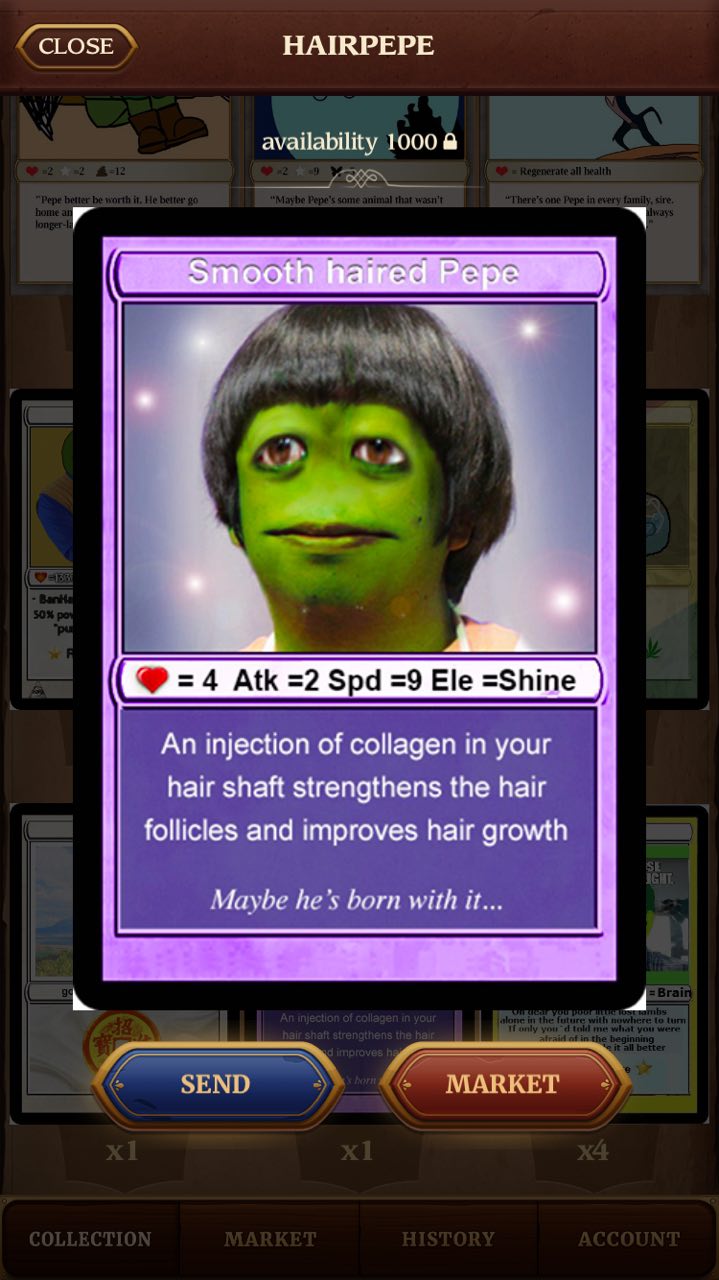Viewport: 719px width, 1280px height.
Task: Switch to the Account tab
Action: pyautogui.click(x=628, y=1239)
